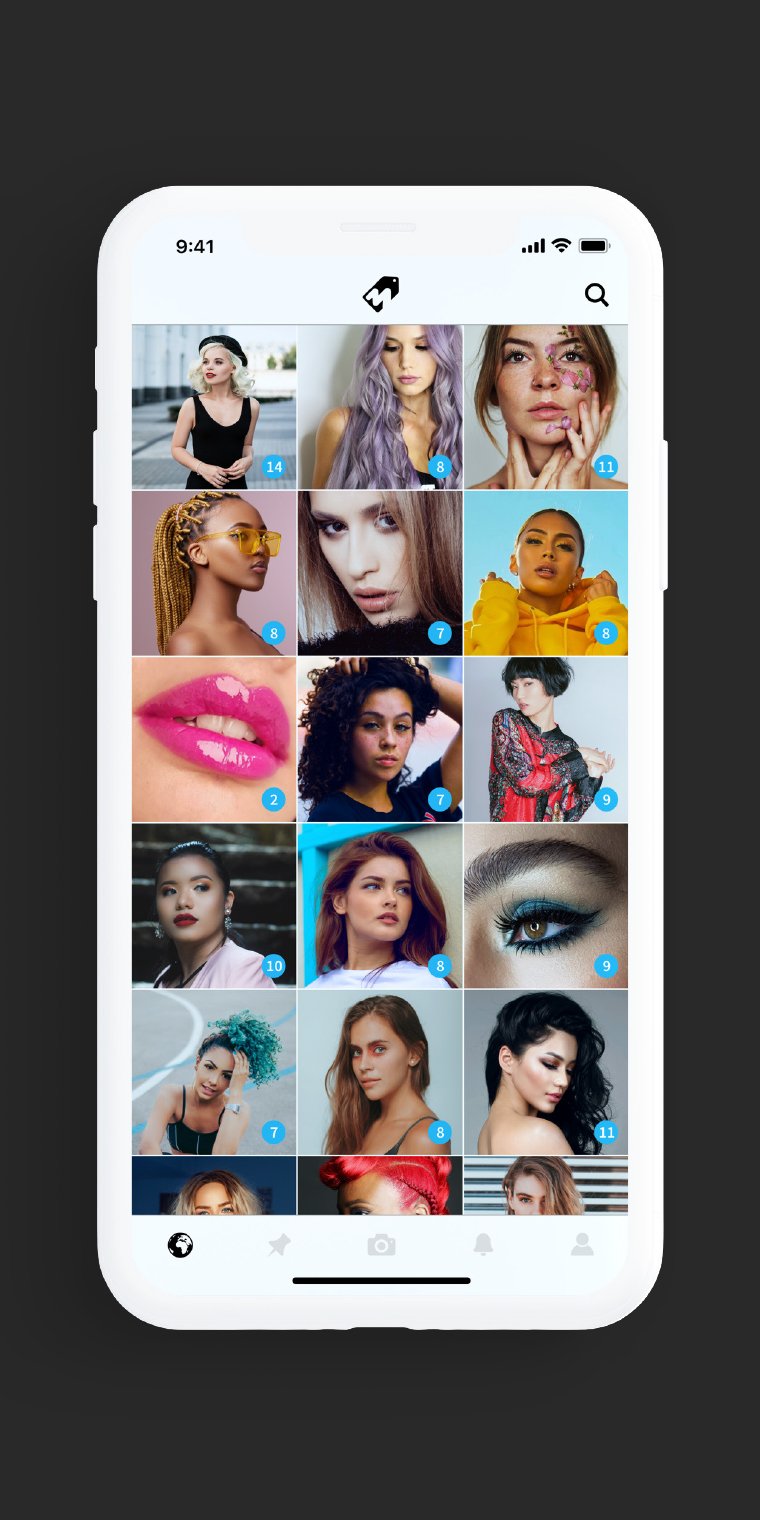Open photo of woman with yellow sunglasses
Viewport: 760px width, 1520px height.
click(x=214, y=573)
